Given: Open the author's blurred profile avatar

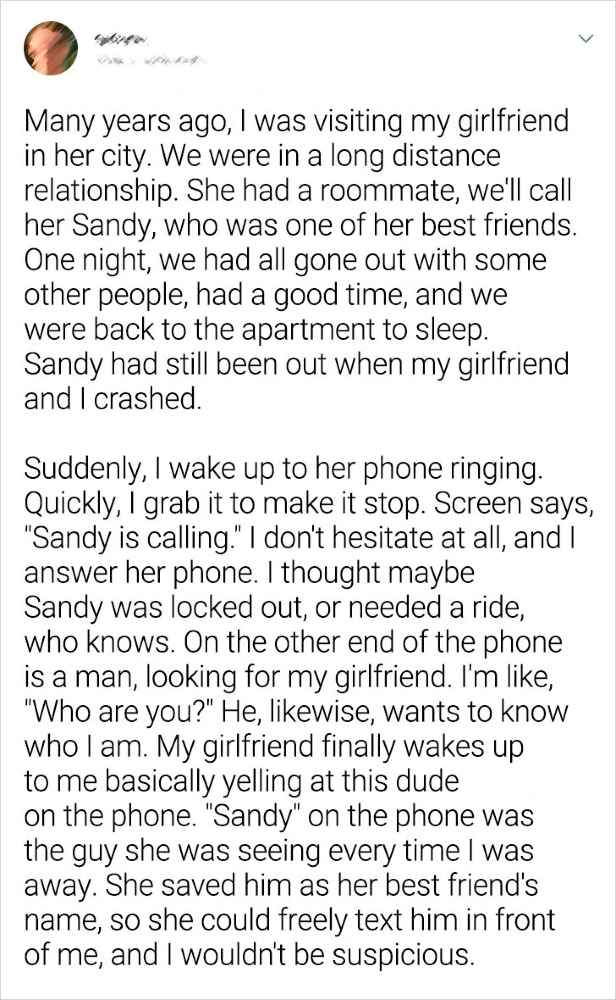Looking at the screenshot, I should (51, 46).
